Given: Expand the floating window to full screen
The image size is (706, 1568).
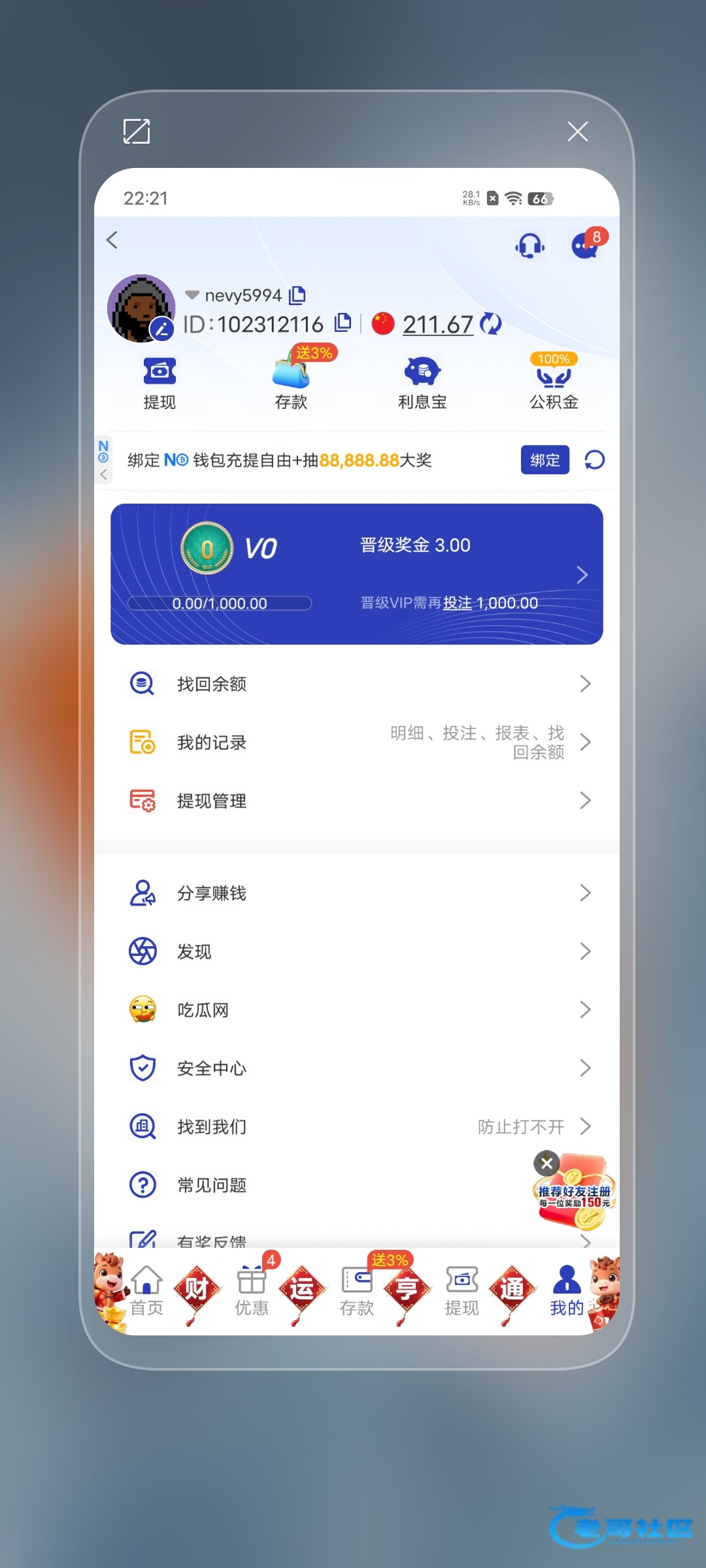Looking at the screenshot, I should click(x=137, y=132).
